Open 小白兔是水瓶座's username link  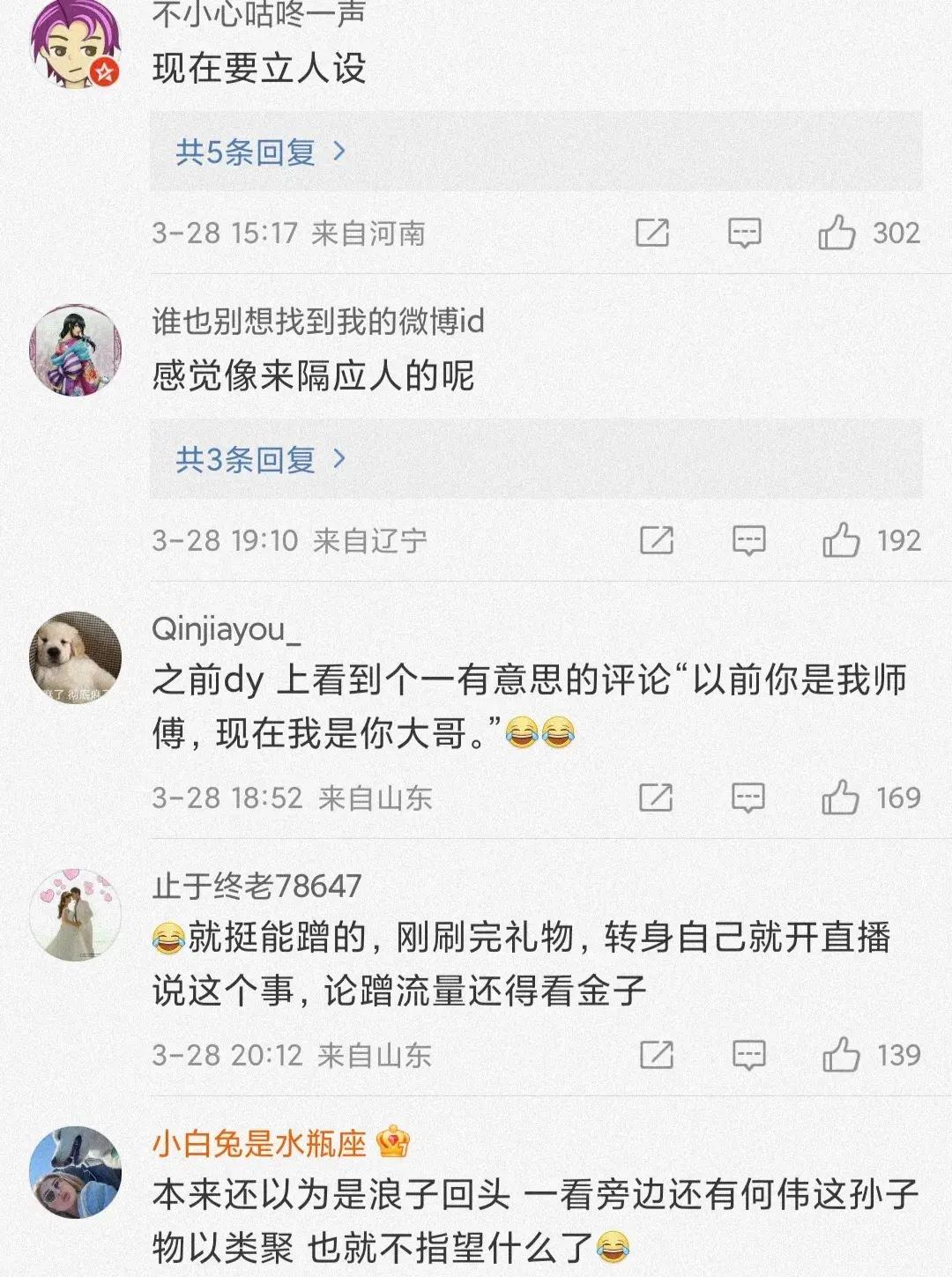(x=259, y=1143)
